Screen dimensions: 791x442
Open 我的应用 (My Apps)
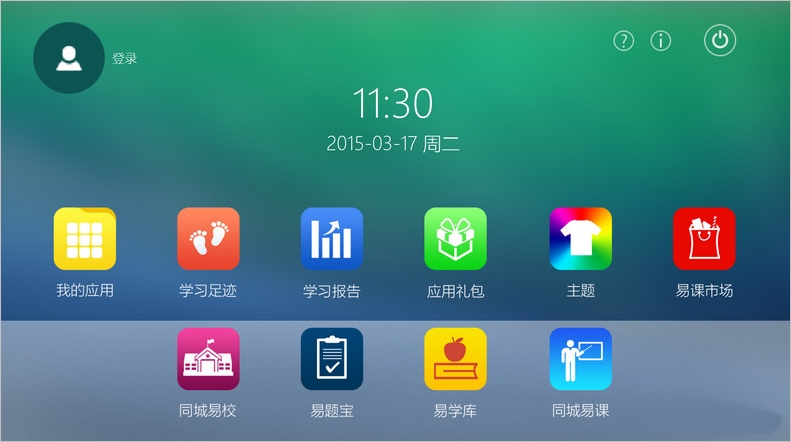[x=85, y=239]
